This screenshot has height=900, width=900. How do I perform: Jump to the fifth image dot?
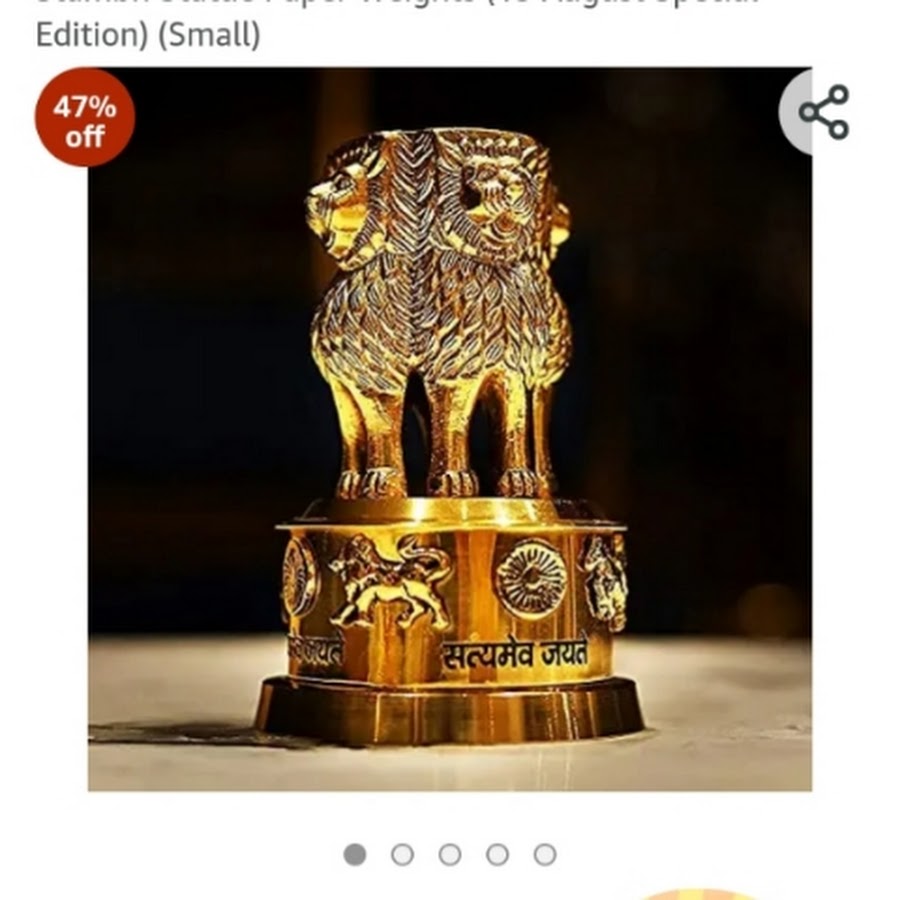pos(545,855)
